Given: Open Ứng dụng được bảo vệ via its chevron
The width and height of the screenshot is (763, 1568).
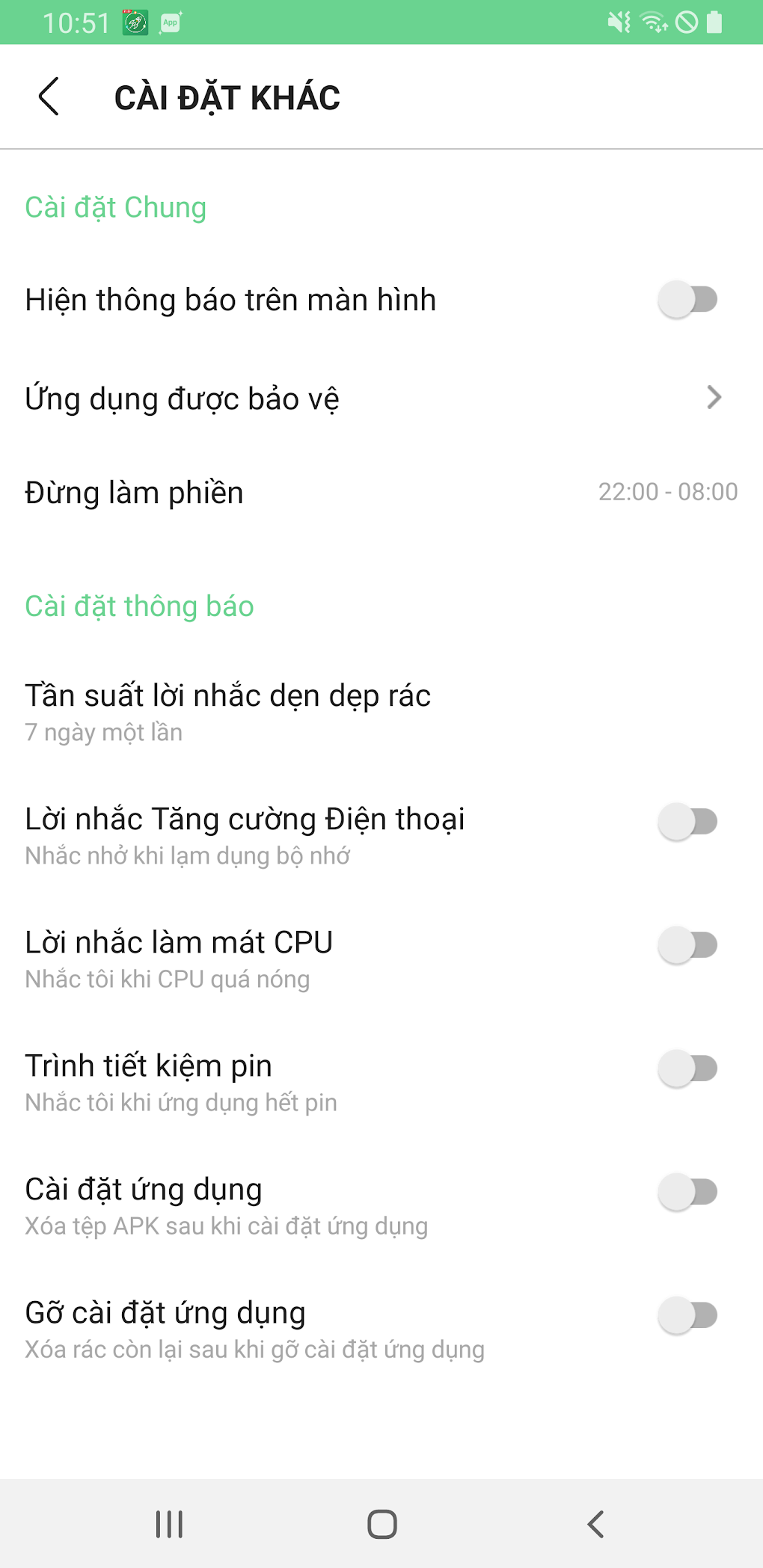Looking at the screenshot, I should pyautogui.click(x=713, y=399).
